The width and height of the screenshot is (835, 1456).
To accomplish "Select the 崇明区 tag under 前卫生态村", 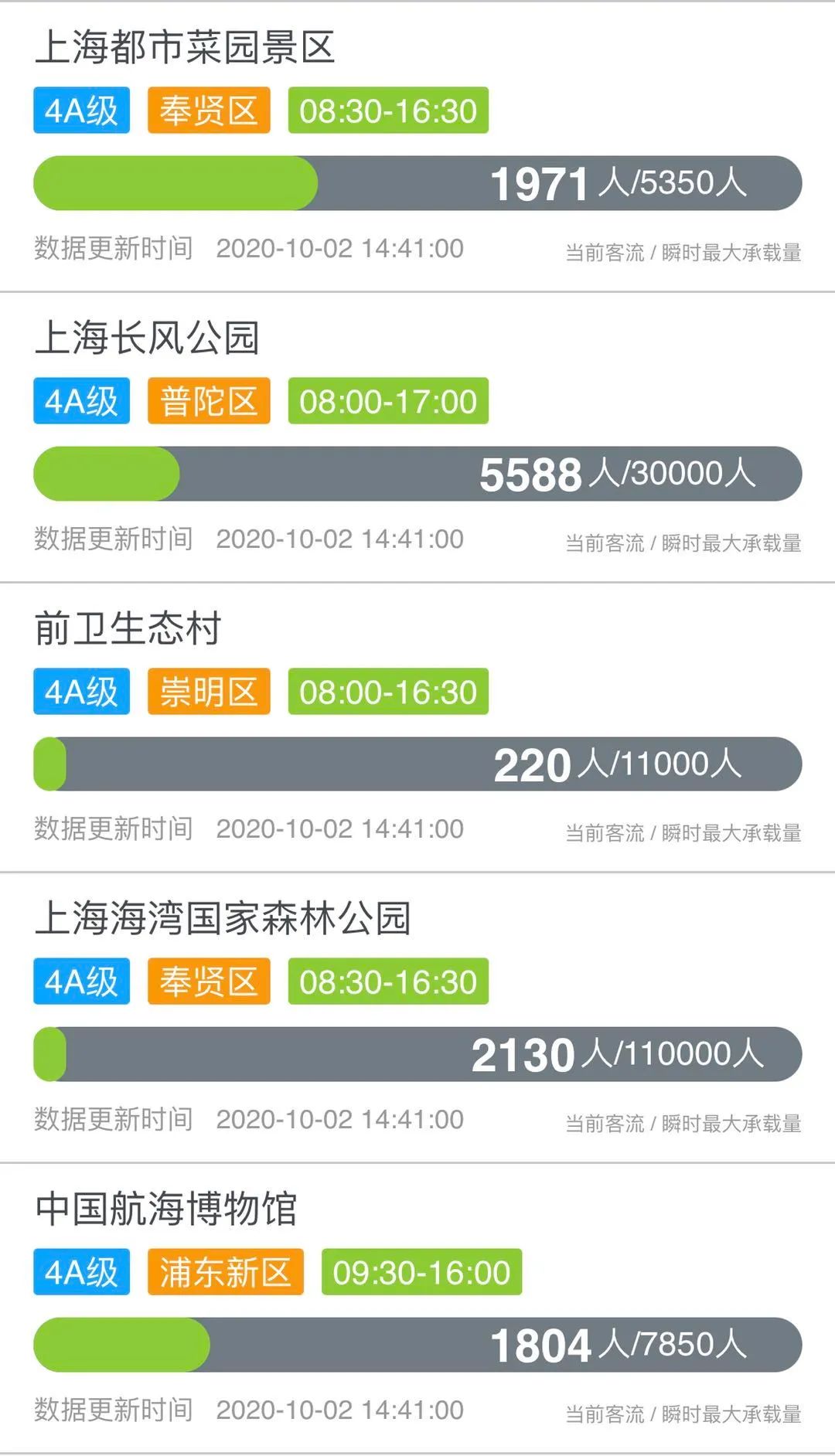I will coord(209,692).
